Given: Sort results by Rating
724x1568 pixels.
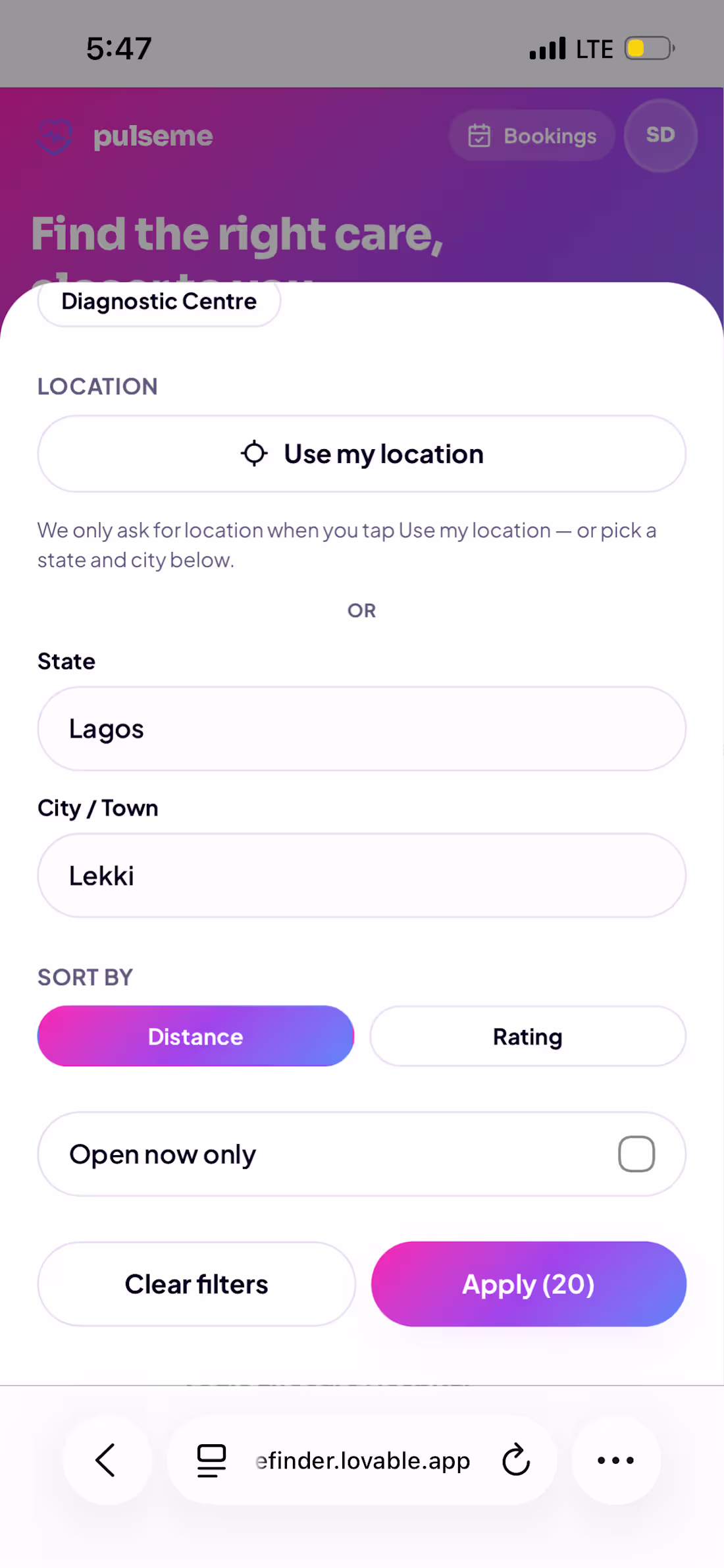Looking at the screenshot, I should 528,1036.
